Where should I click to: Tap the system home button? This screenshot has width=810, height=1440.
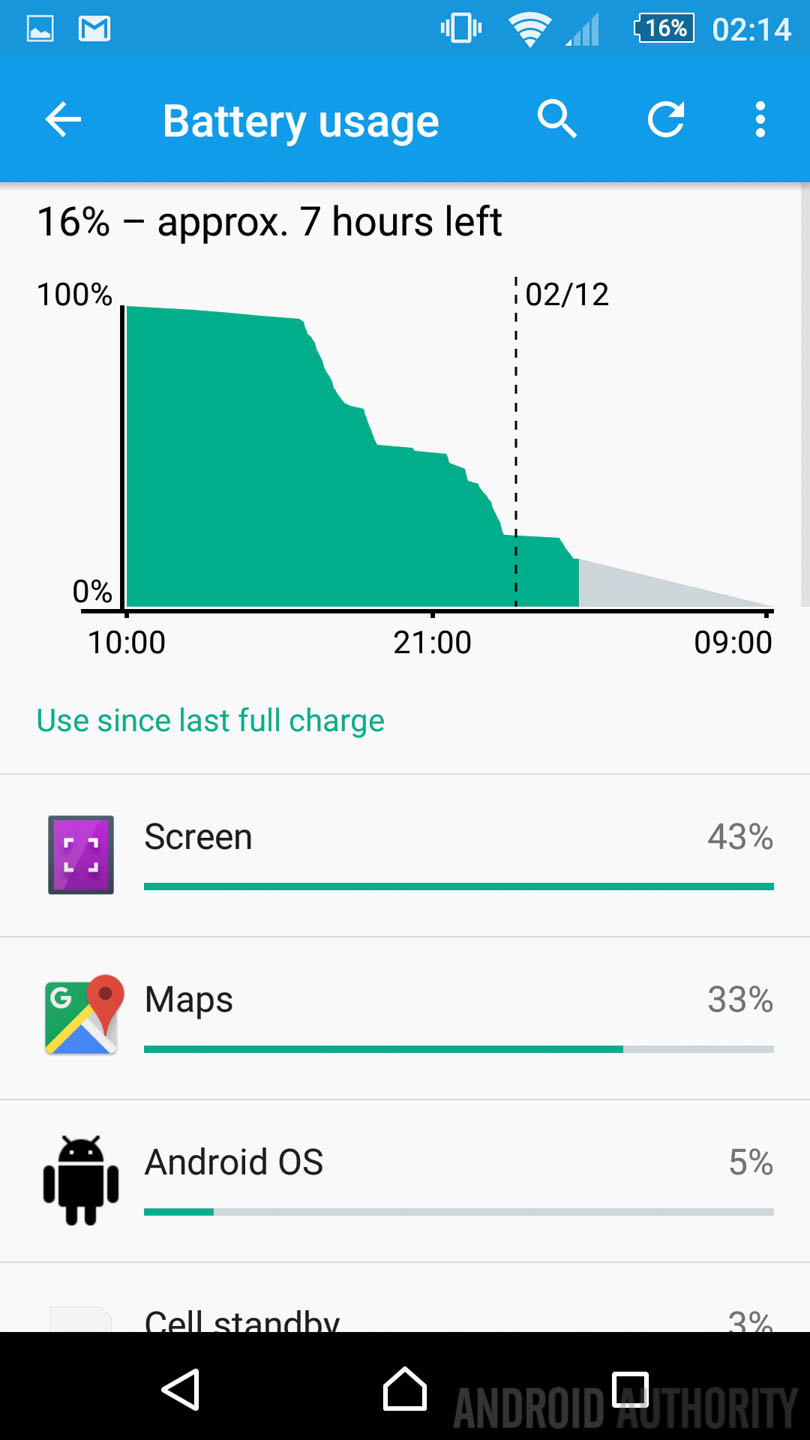click(405, 1389)
